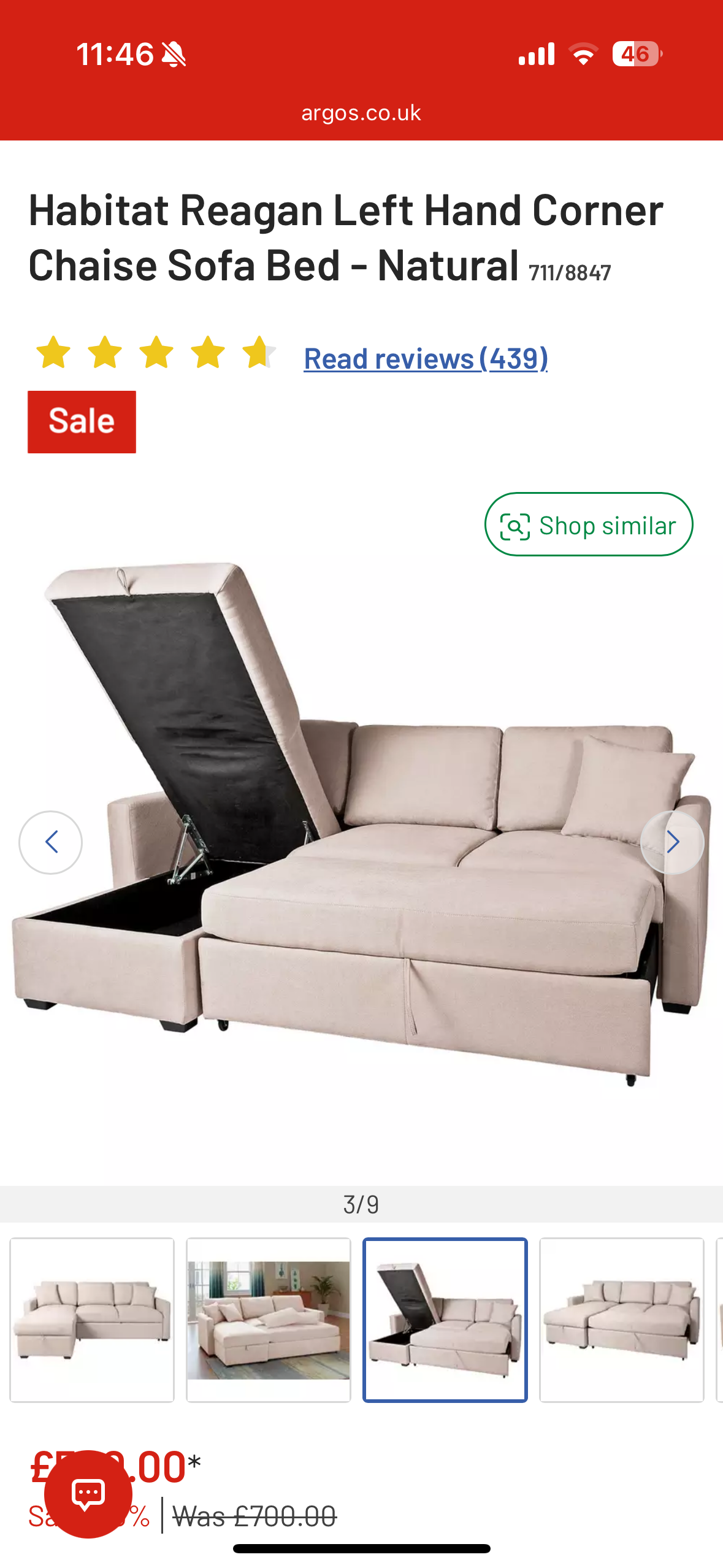Select the second thumbnail showing the living room
The height and width of the screenshot is (1568, 723).
coord(269,1320)
